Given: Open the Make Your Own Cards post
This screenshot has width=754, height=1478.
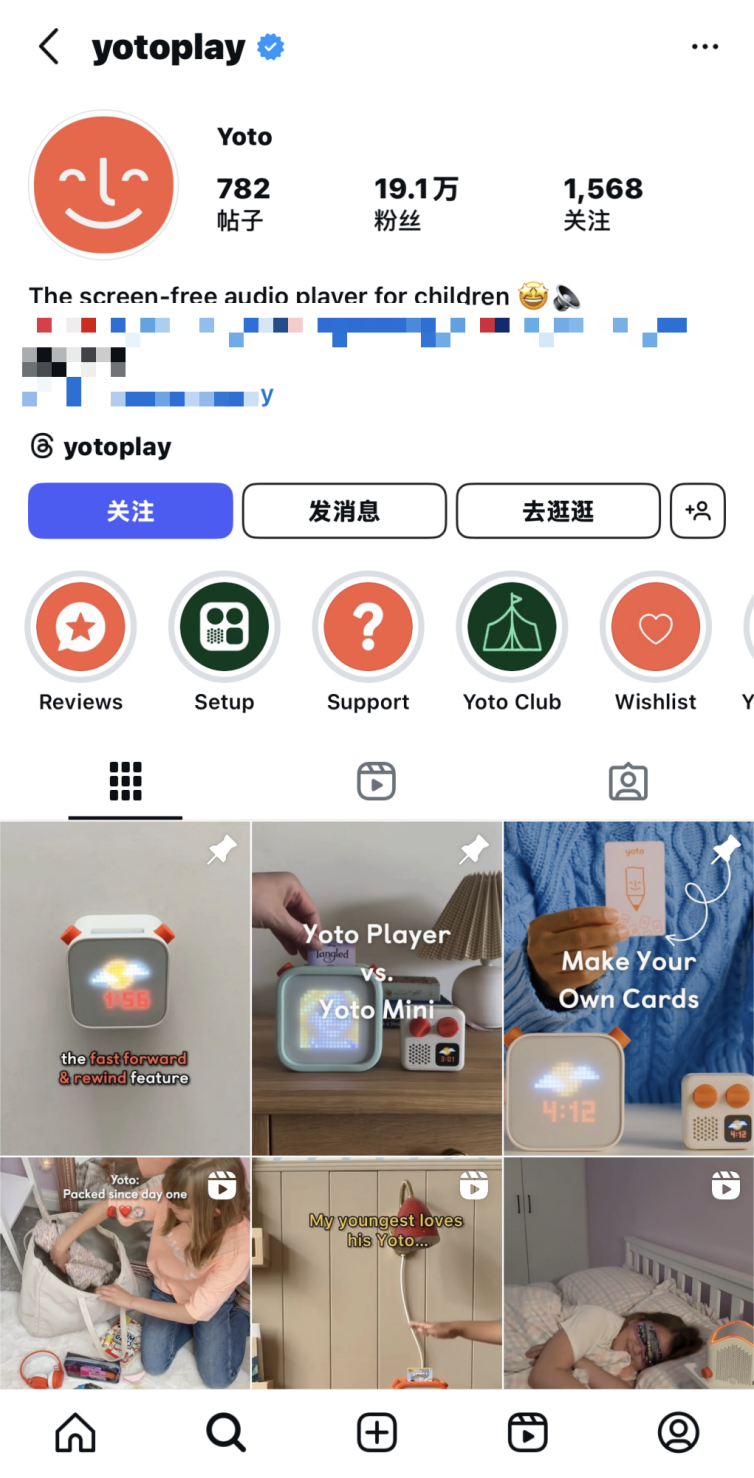Looking at the screenshot, I should [629, 988].
